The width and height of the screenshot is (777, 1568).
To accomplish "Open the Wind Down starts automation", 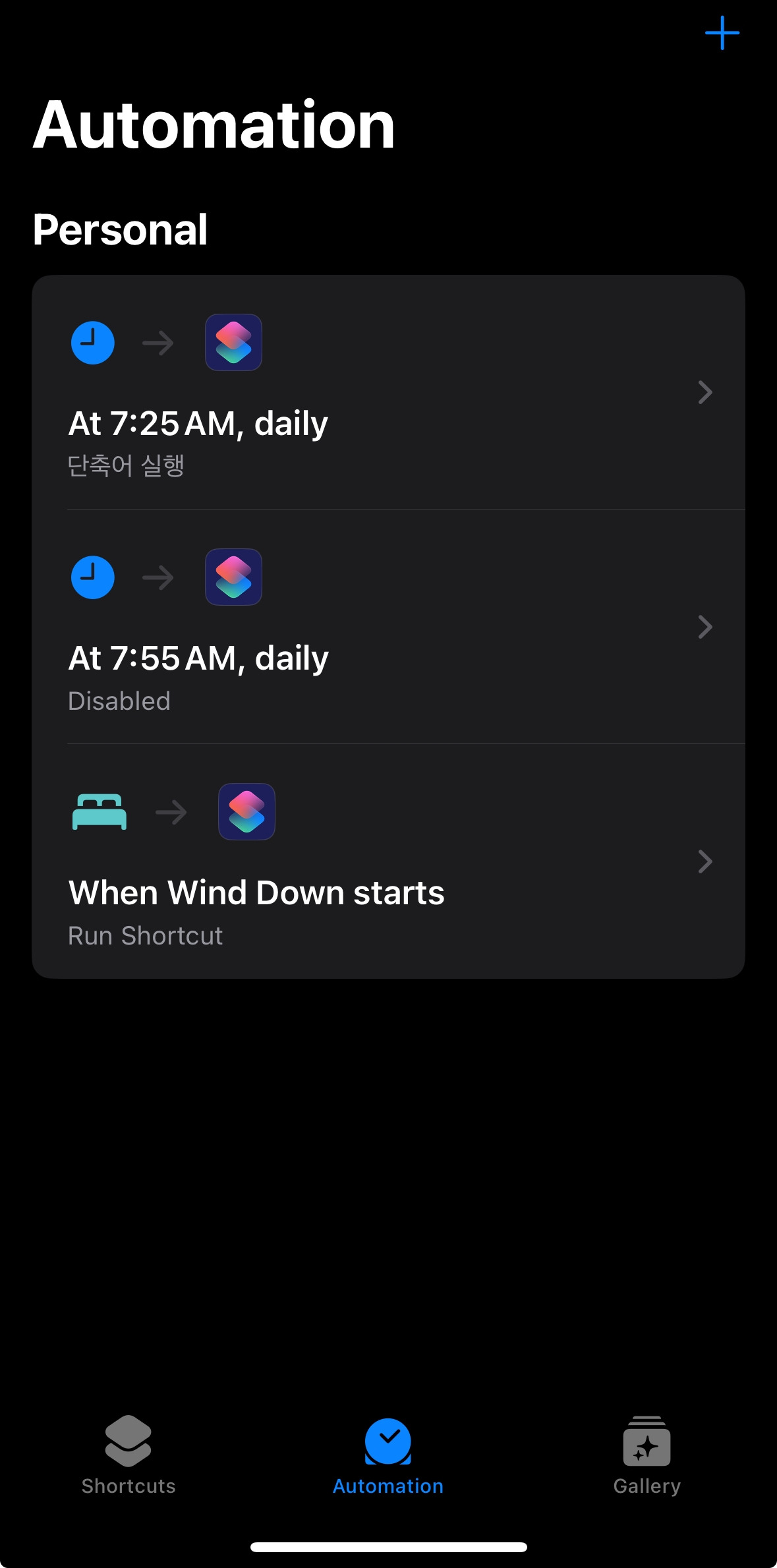I will click(388, 862).
